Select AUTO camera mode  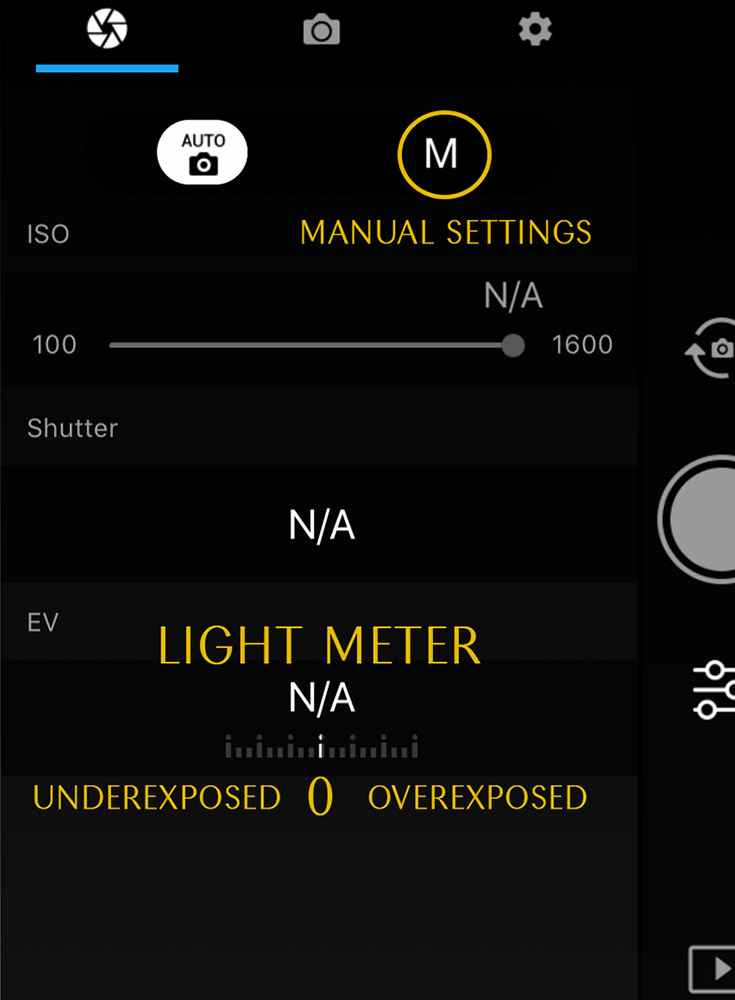(x=202, y=155)
